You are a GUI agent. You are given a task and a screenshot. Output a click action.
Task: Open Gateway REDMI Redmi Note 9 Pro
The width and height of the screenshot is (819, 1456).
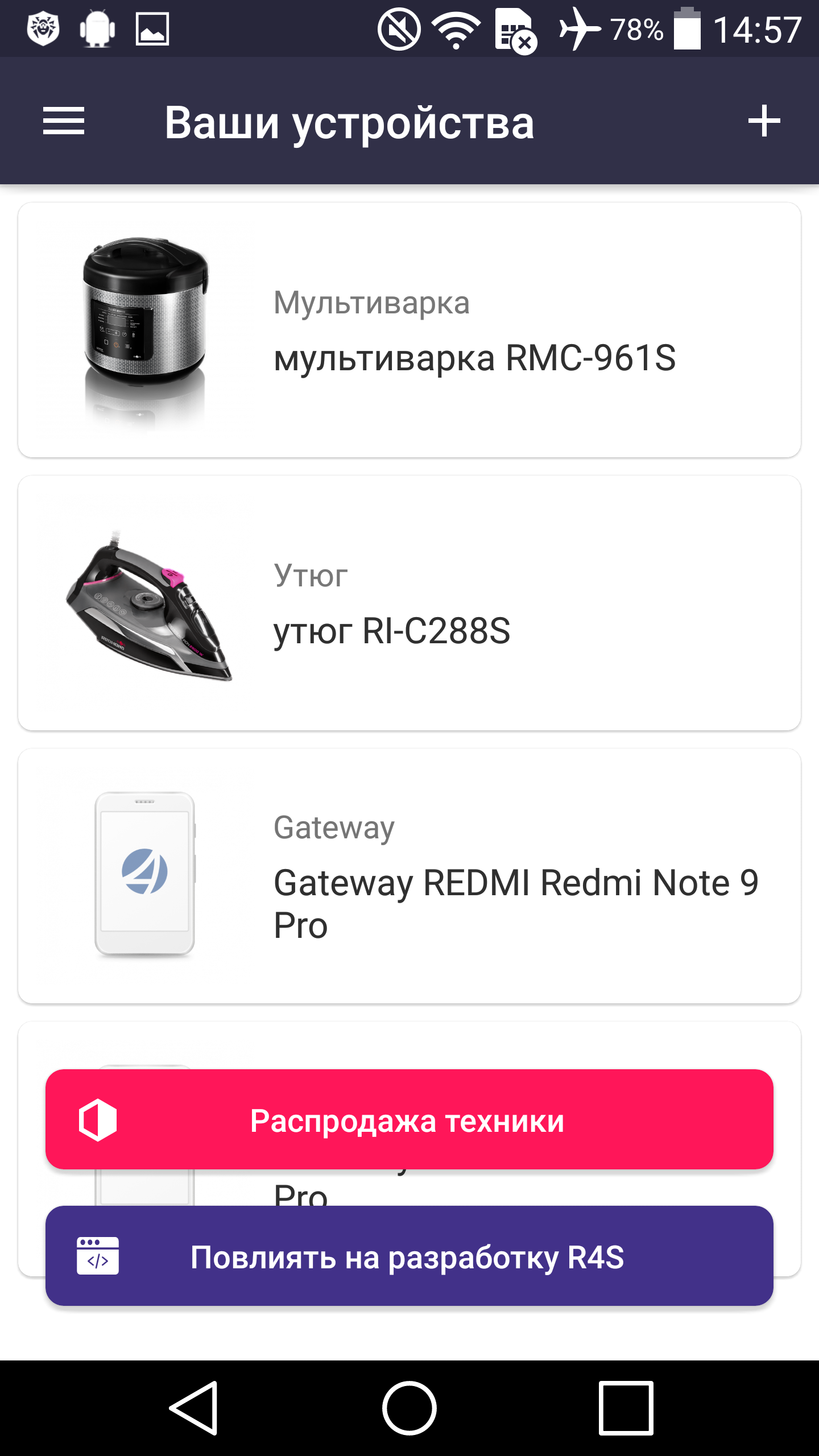(409, 876)
